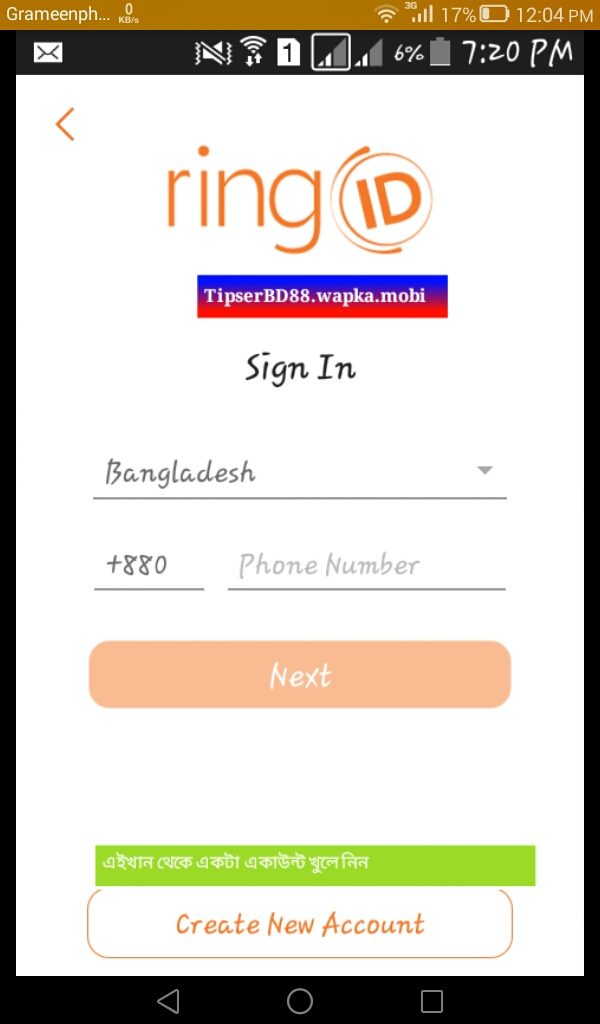The width and height of the screenshot is (600, 1024).
Task: Select Create New Account
Action: (299, 923)
